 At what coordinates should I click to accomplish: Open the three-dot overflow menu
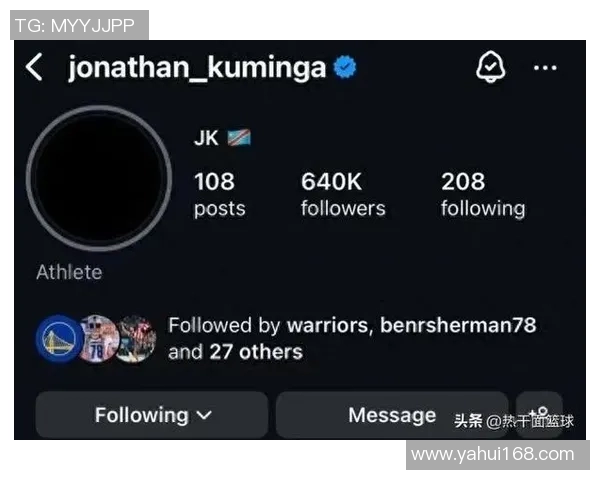click(x=545, y=68)
